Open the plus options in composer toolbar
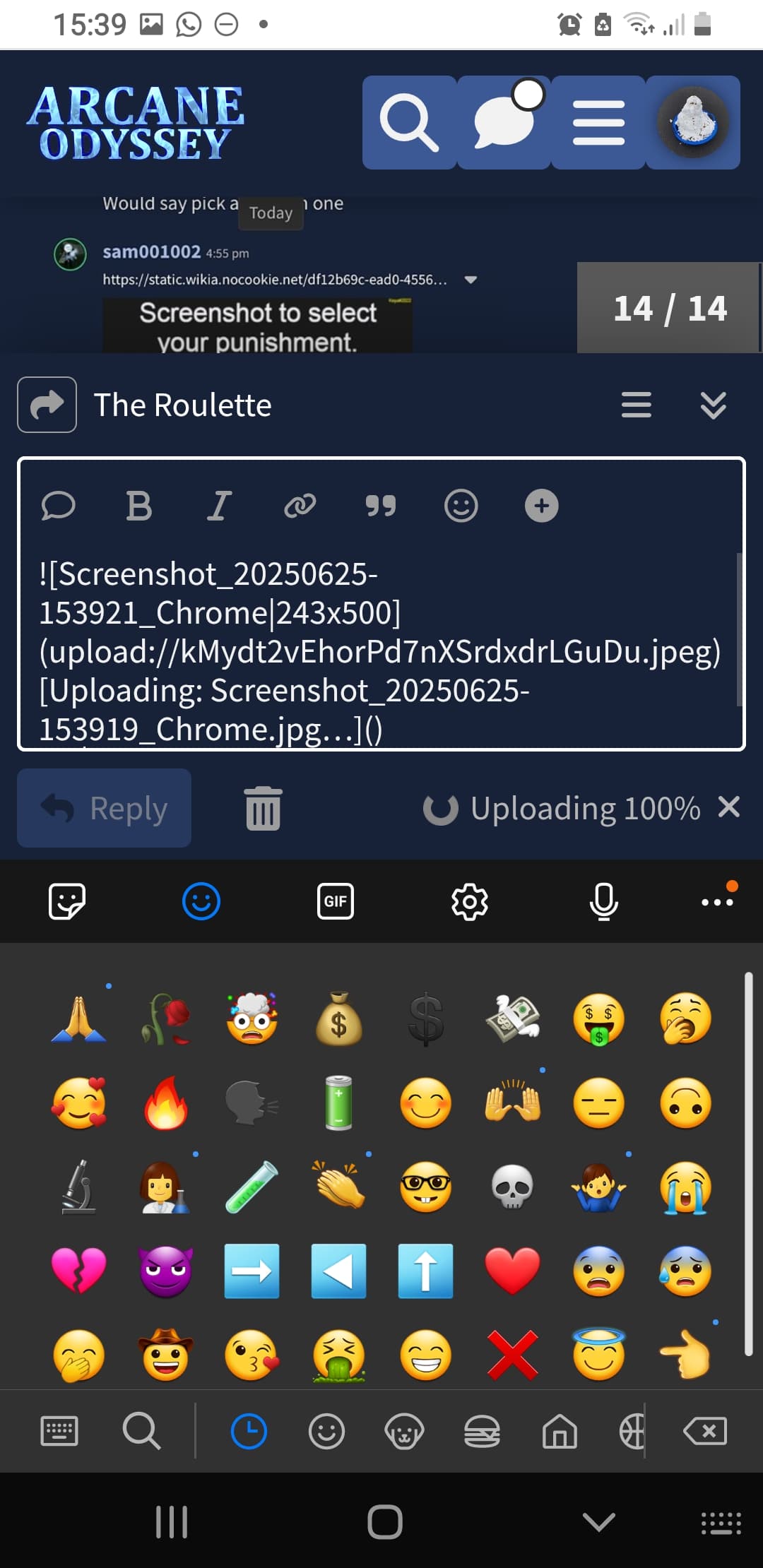The image size is (763, 1568). (x=541, y=506)
